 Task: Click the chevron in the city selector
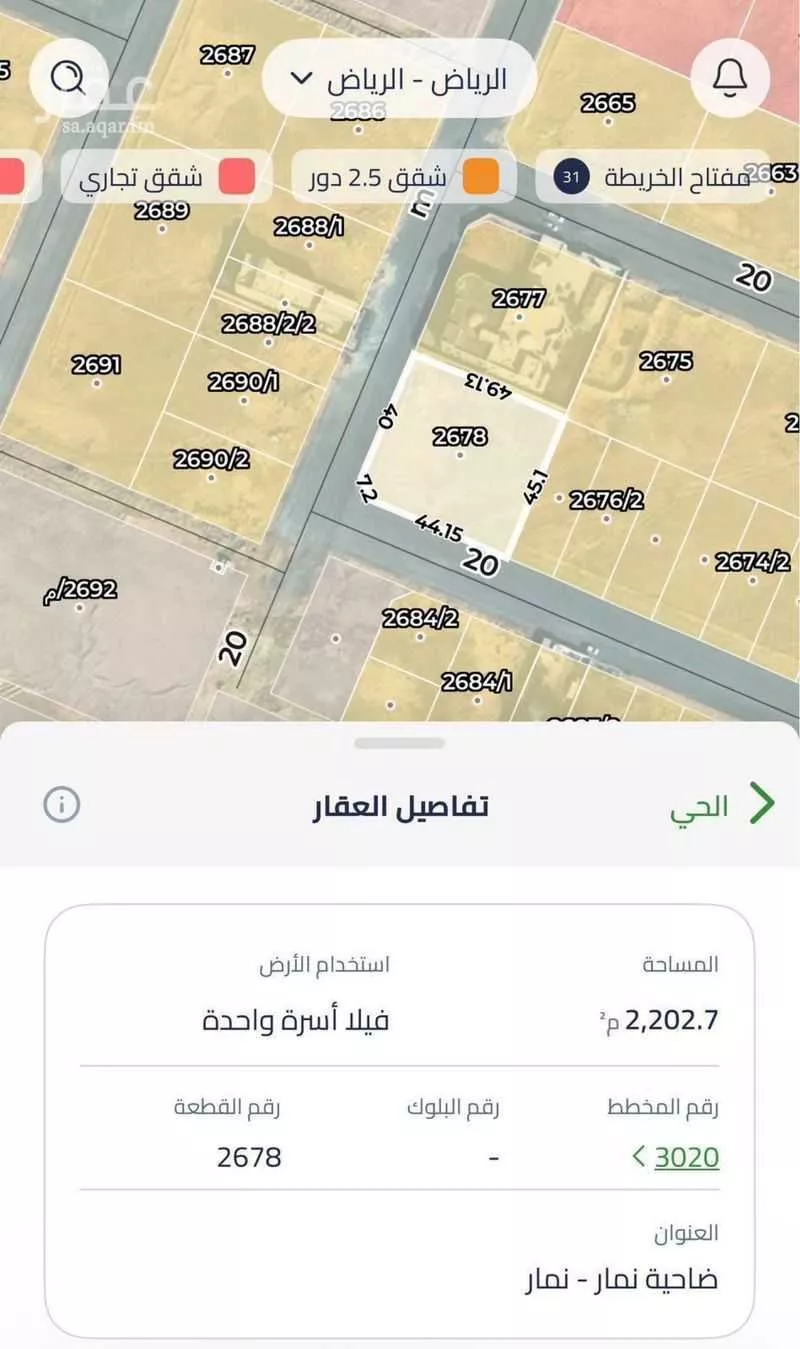pos(299,80)
